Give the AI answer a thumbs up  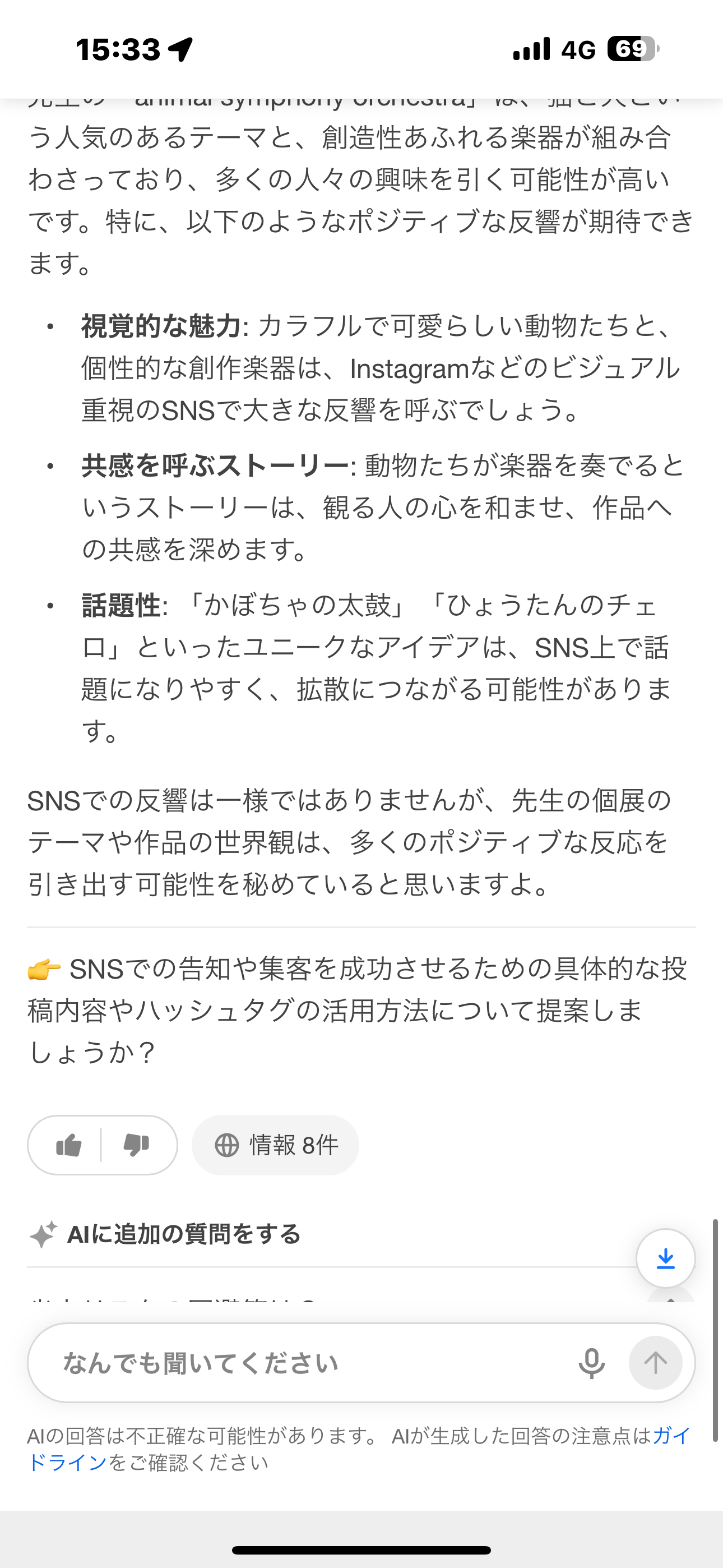tap(69, 1145)
